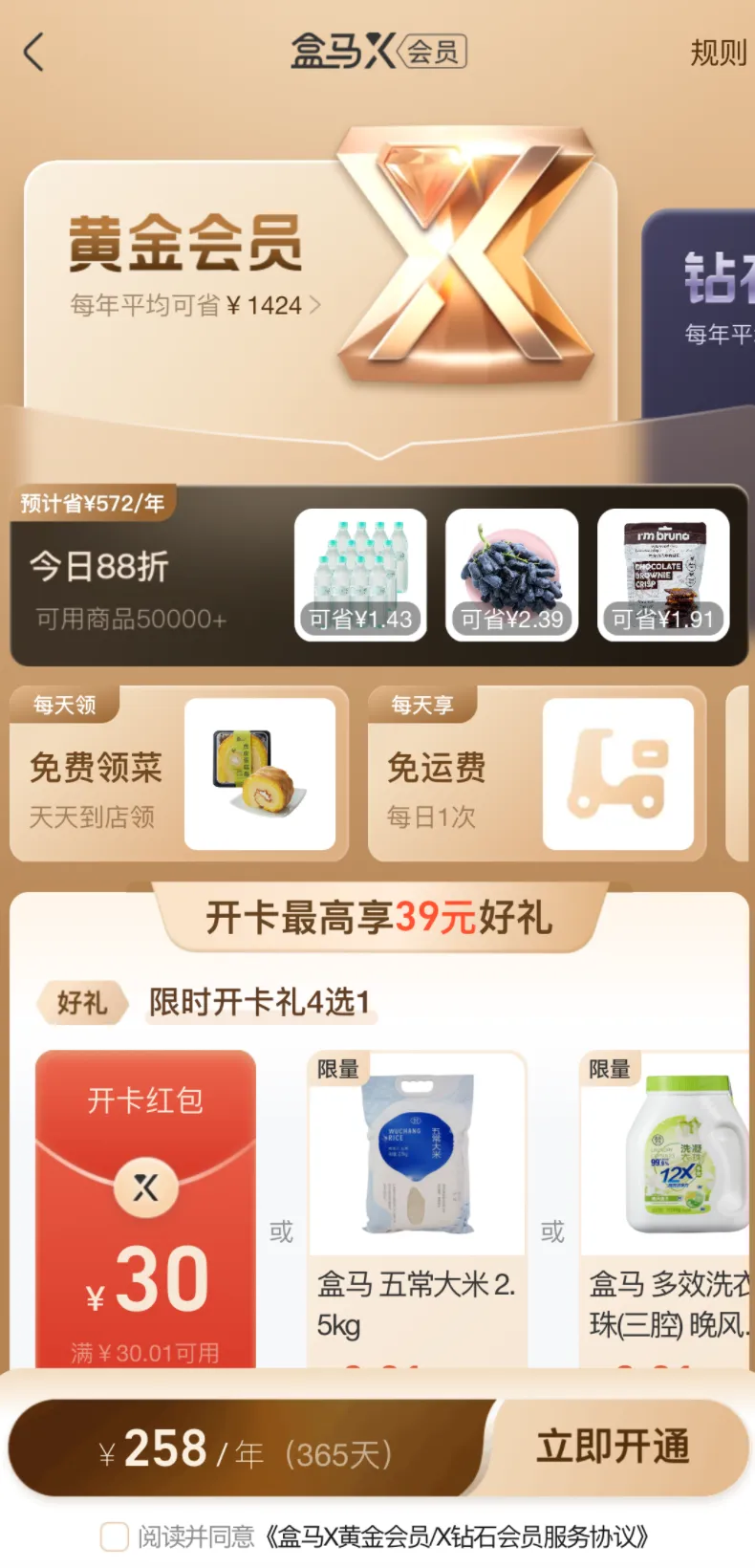View bottled water saving ¥1.43

[x=360, y=575]
